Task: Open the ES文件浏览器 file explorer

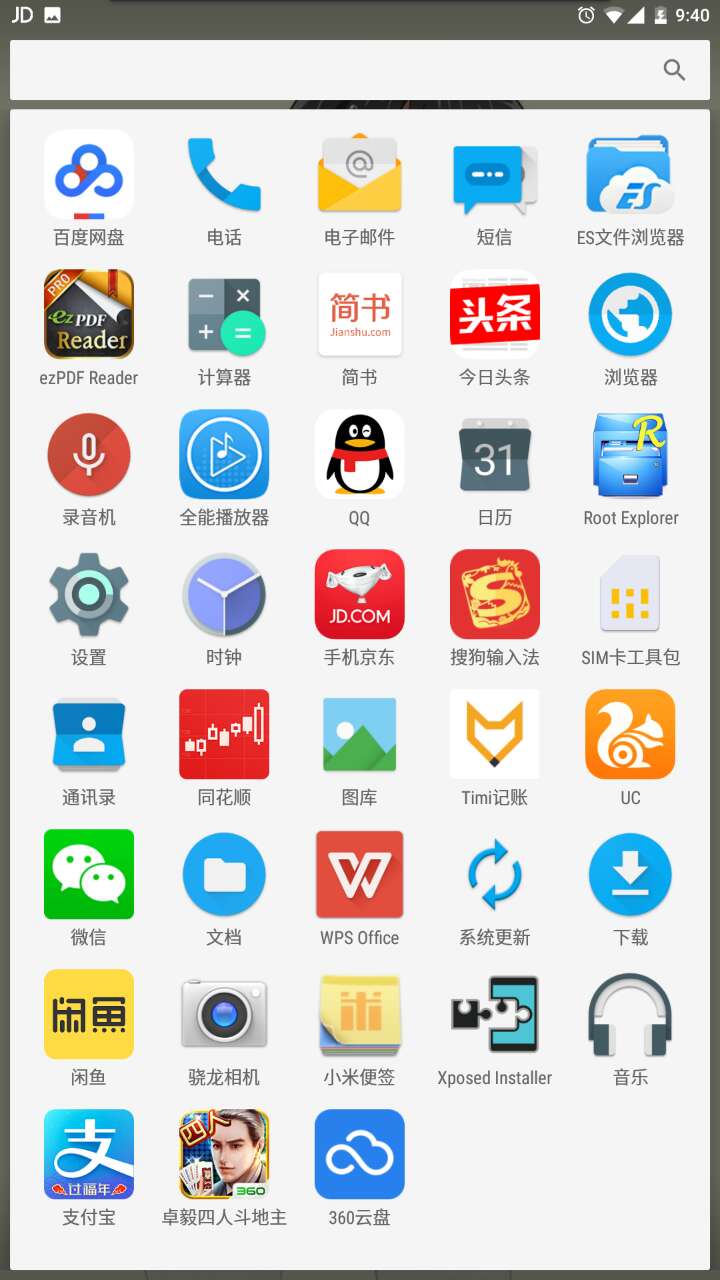Action: [629, 174]
